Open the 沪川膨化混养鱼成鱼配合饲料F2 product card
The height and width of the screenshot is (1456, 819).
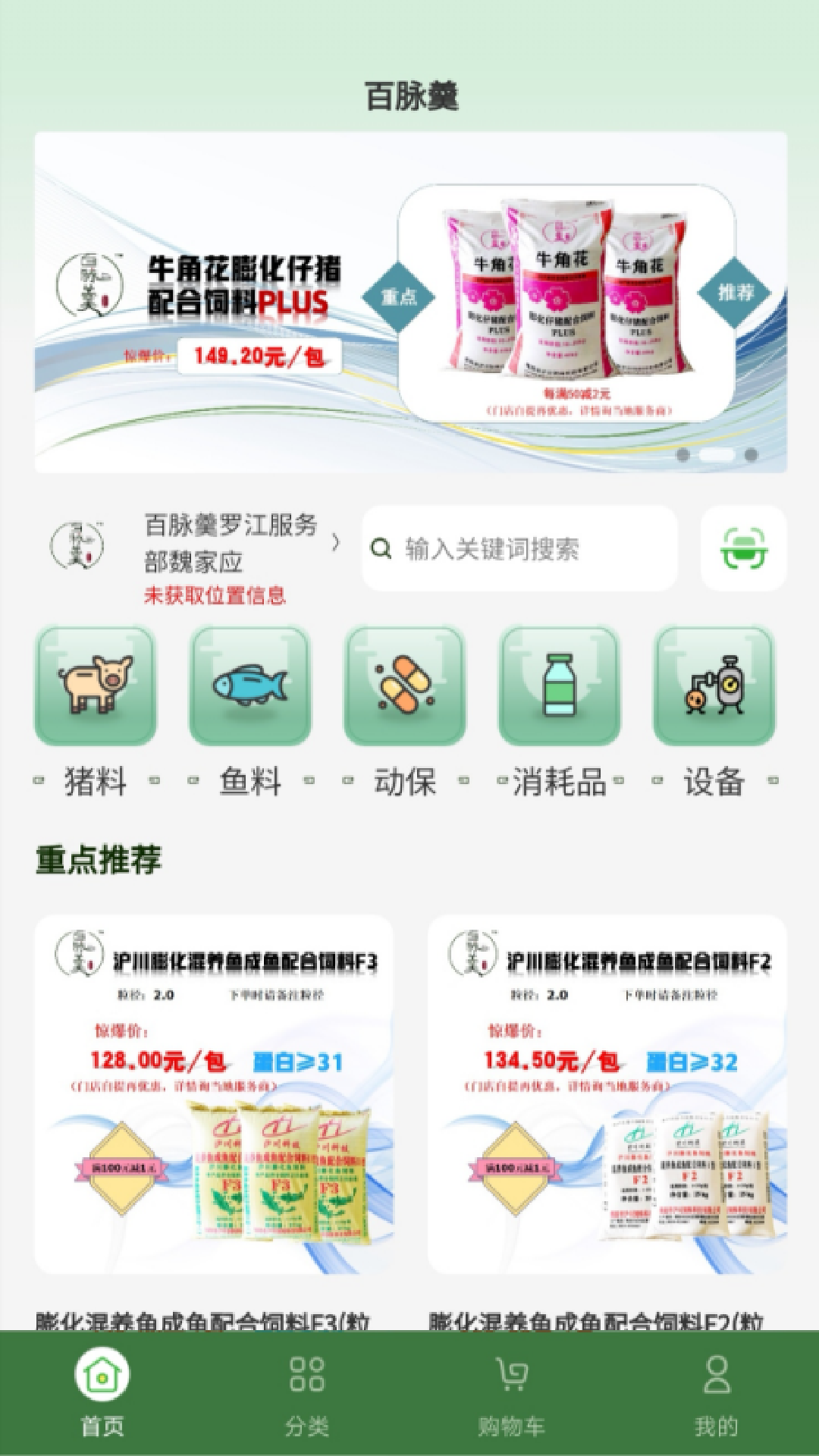tap(607, 1096)
